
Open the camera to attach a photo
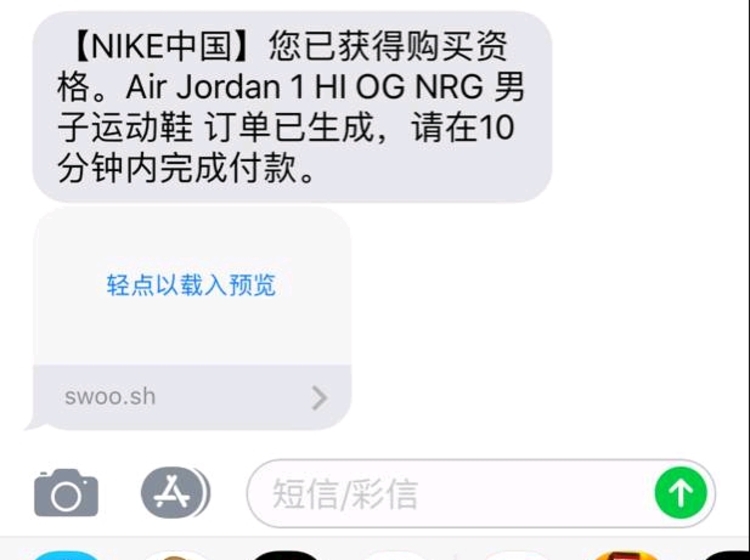tap(66, 493)
